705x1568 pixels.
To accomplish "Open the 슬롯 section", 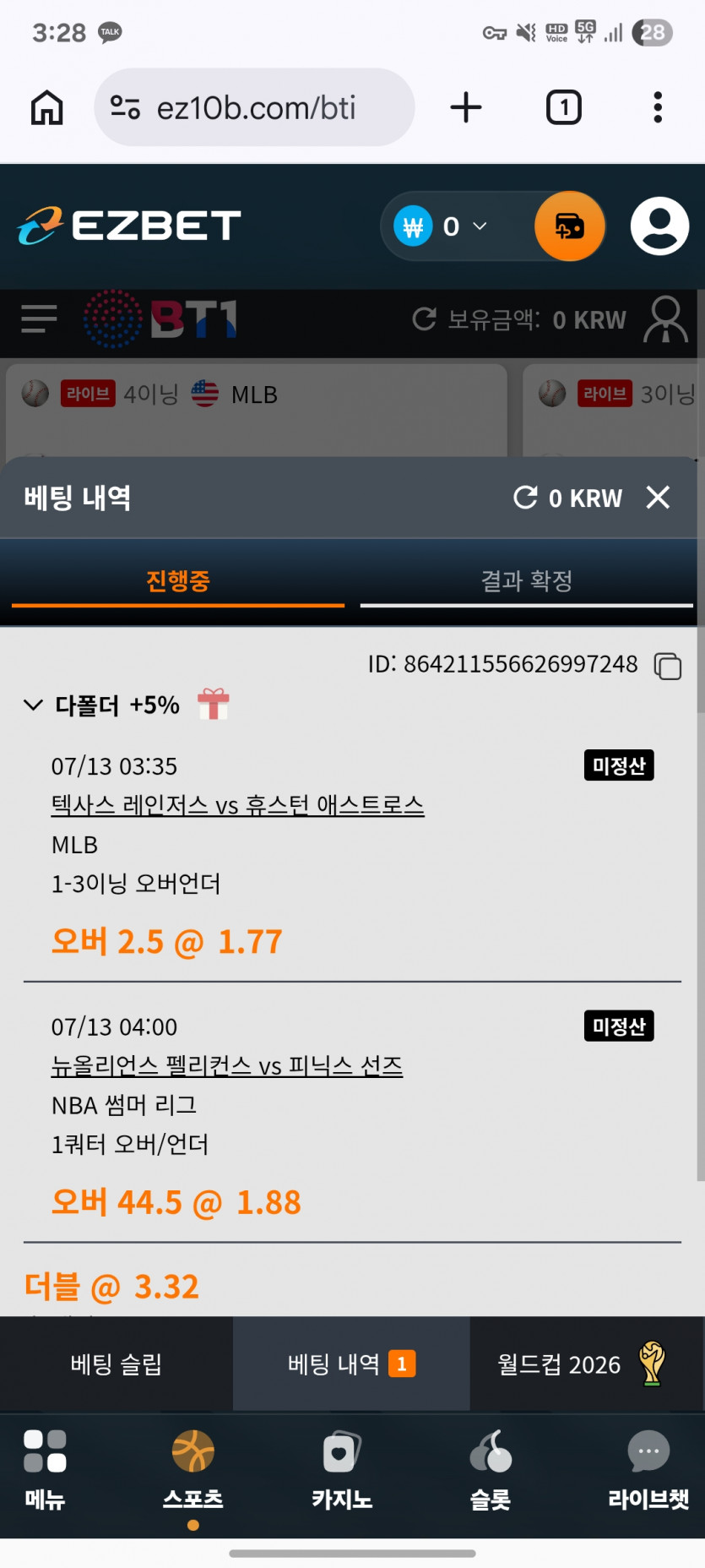I will (491, 1471).
